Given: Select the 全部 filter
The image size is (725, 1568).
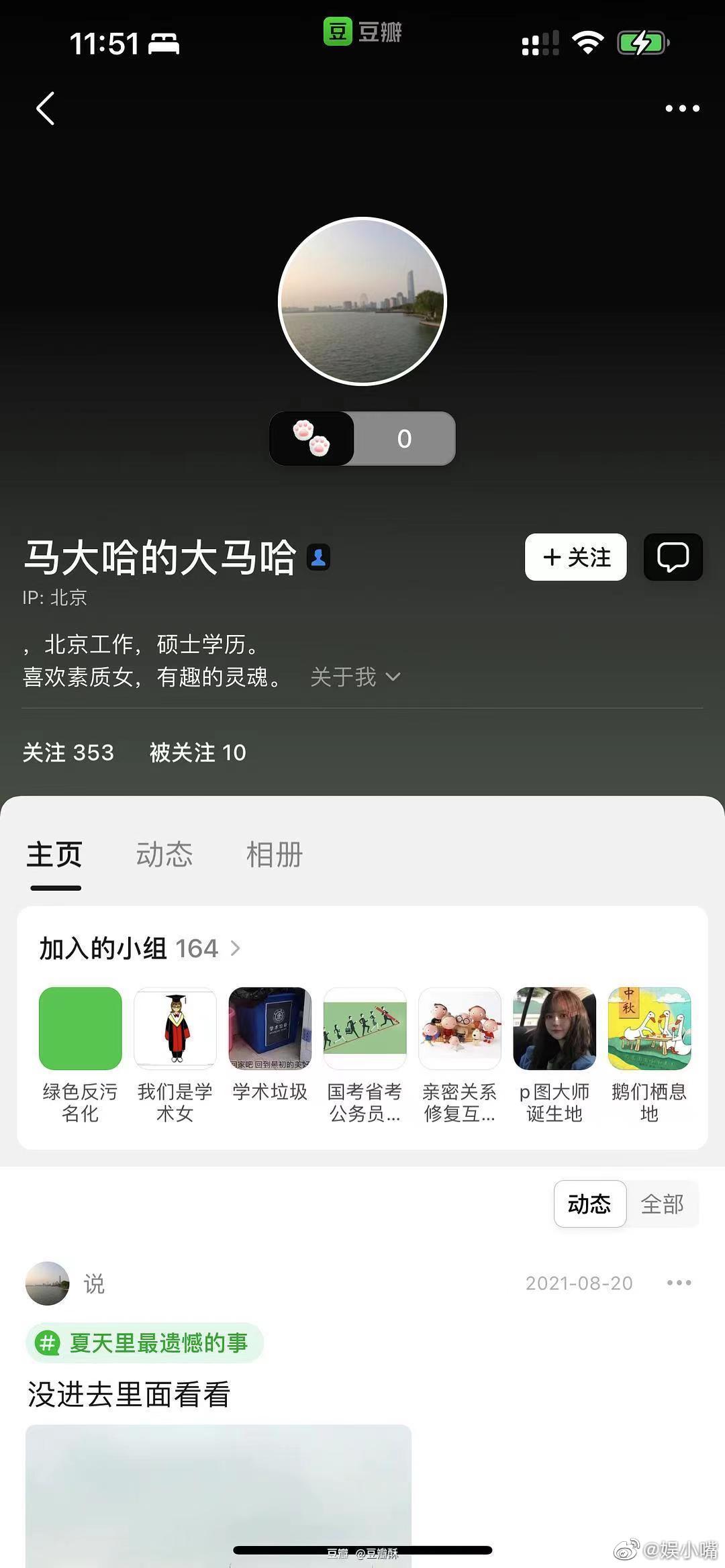Looking at the screenshot, I should point(662,1204).
